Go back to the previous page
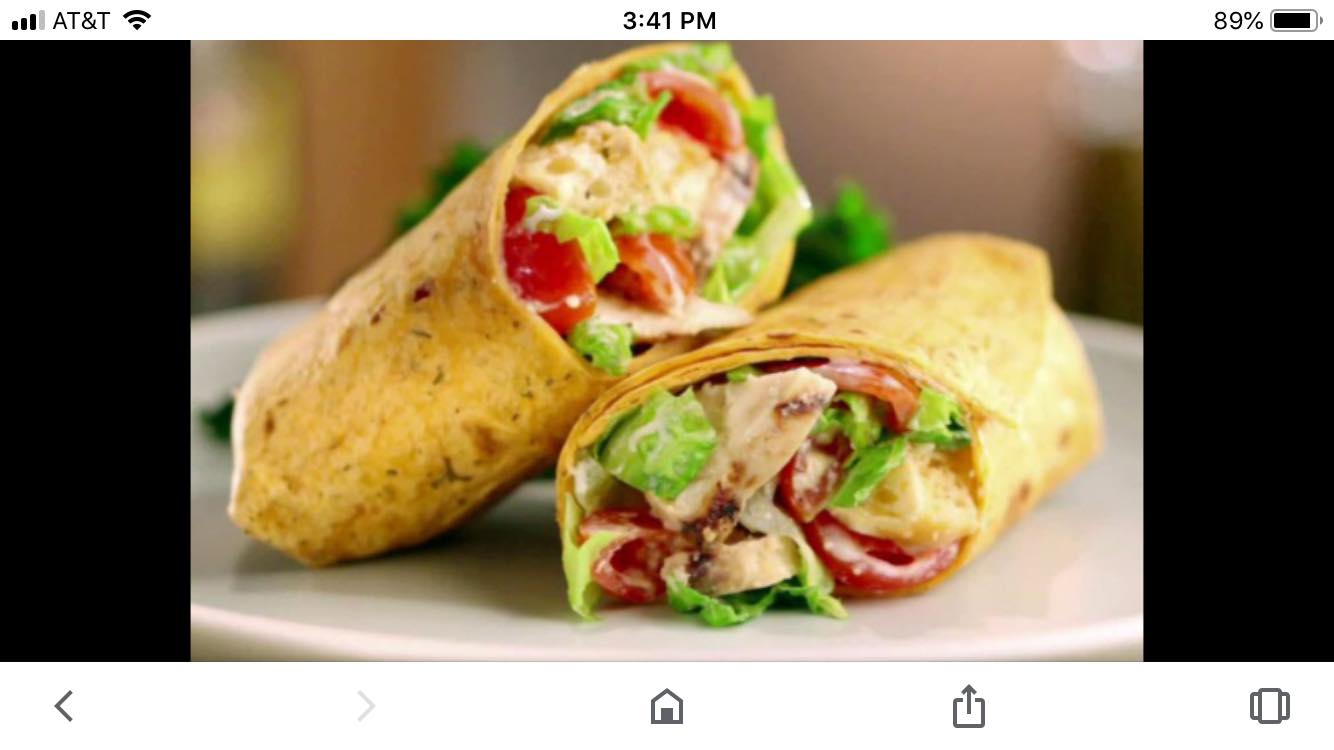 (x=64, y=706)
